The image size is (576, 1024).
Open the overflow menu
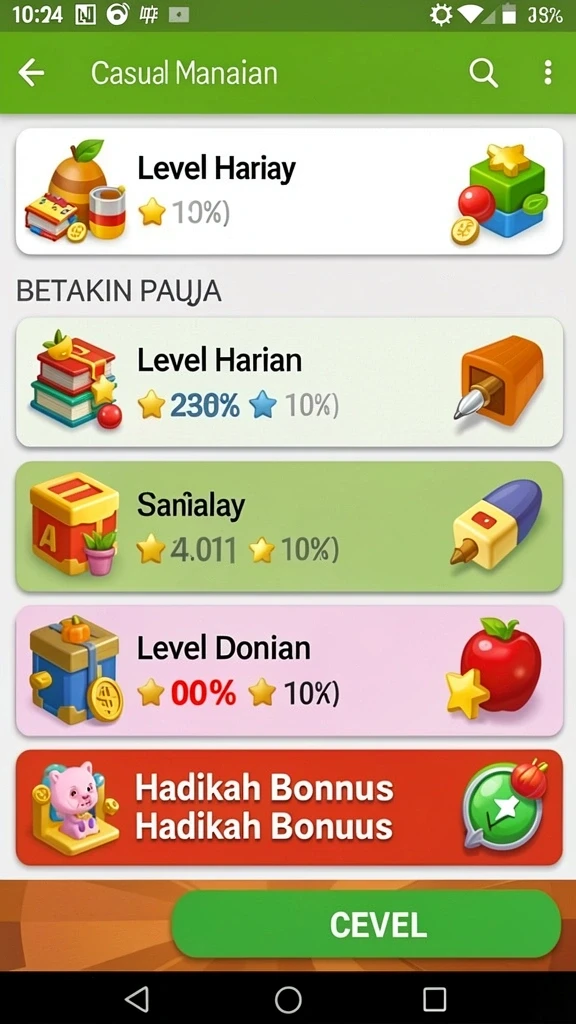click(547, 72)
